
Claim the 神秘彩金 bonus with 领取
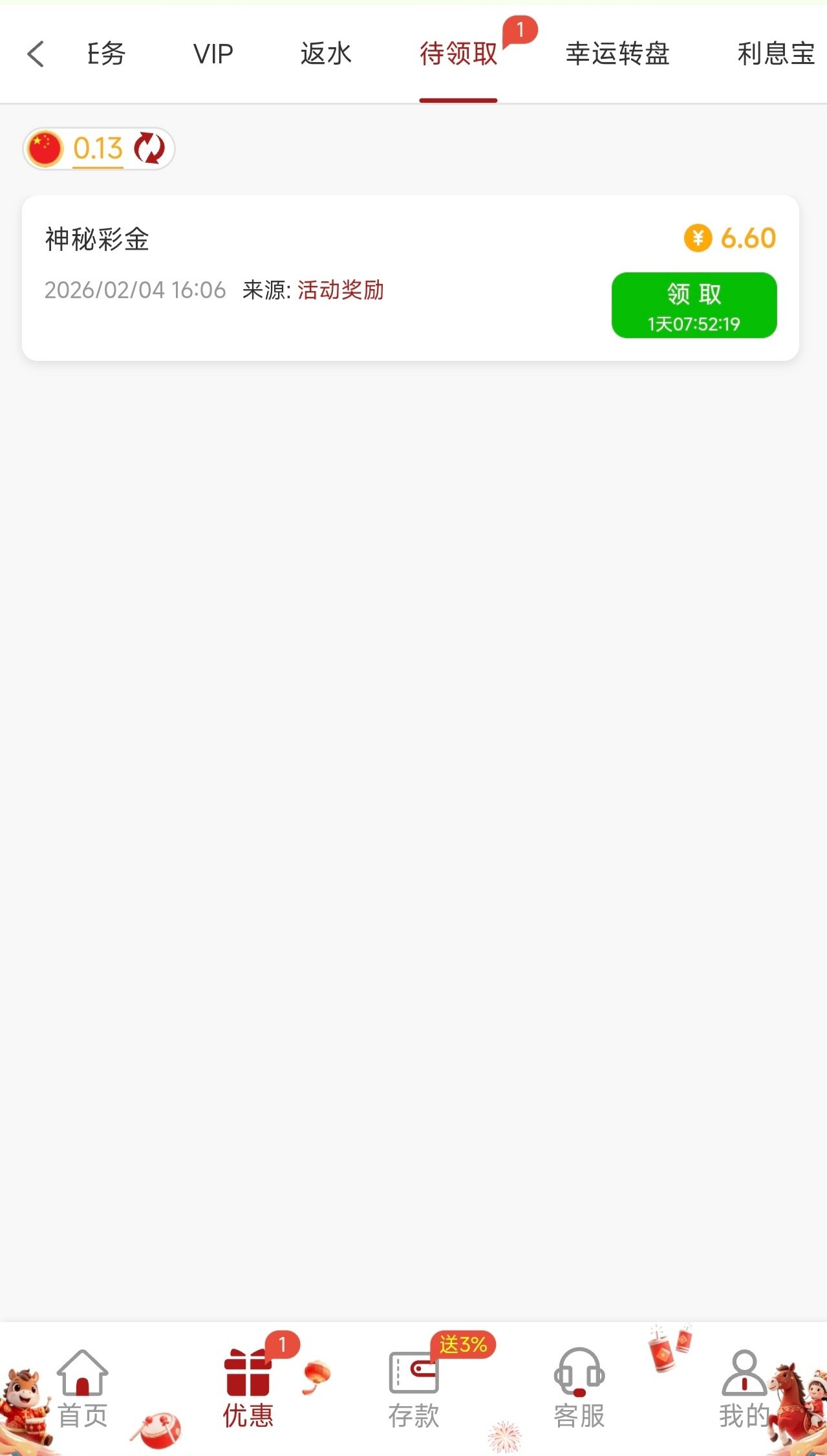click(694, 305)
